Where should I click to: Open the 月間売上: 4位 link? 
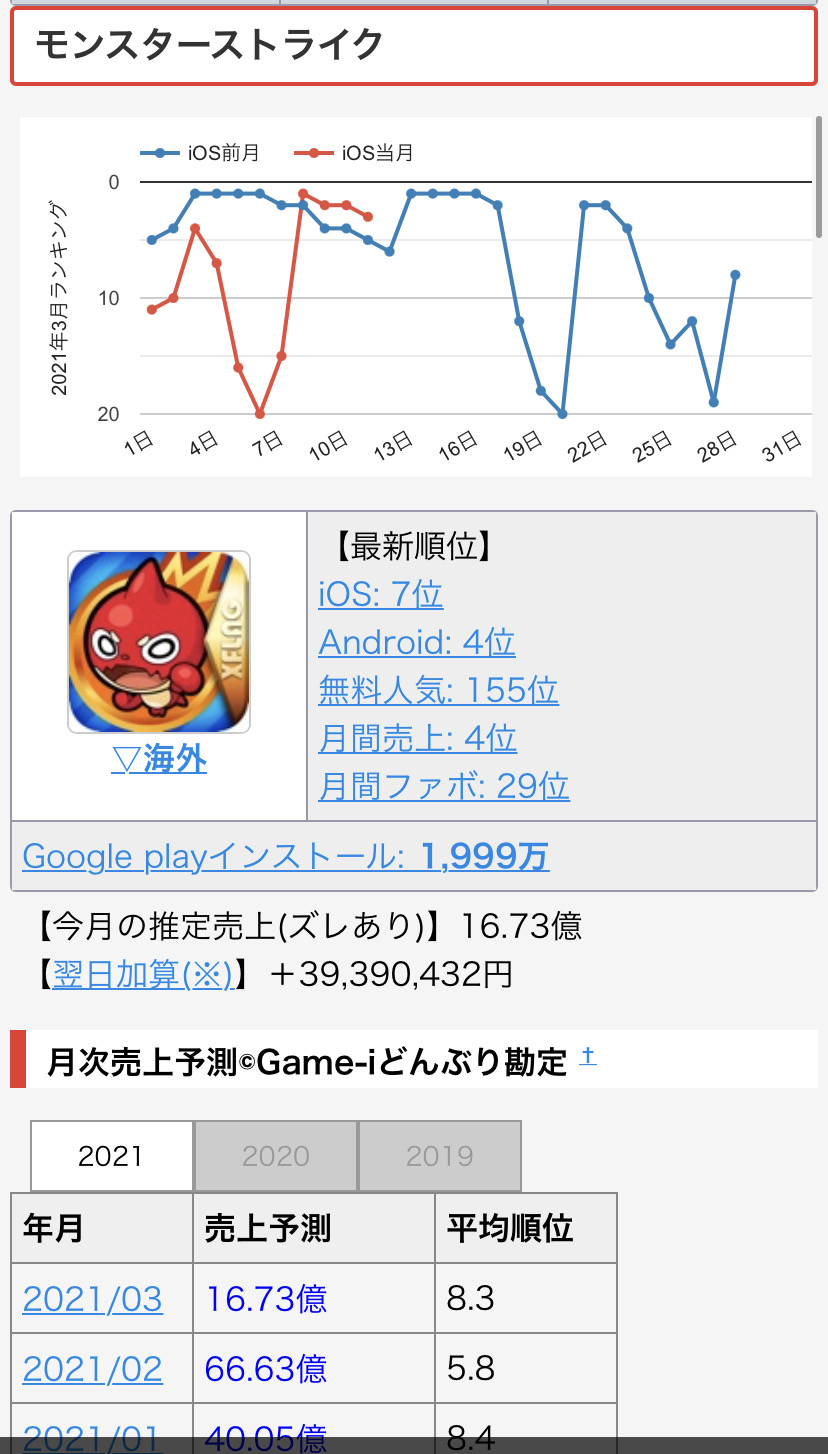click(x=417, y=738)
